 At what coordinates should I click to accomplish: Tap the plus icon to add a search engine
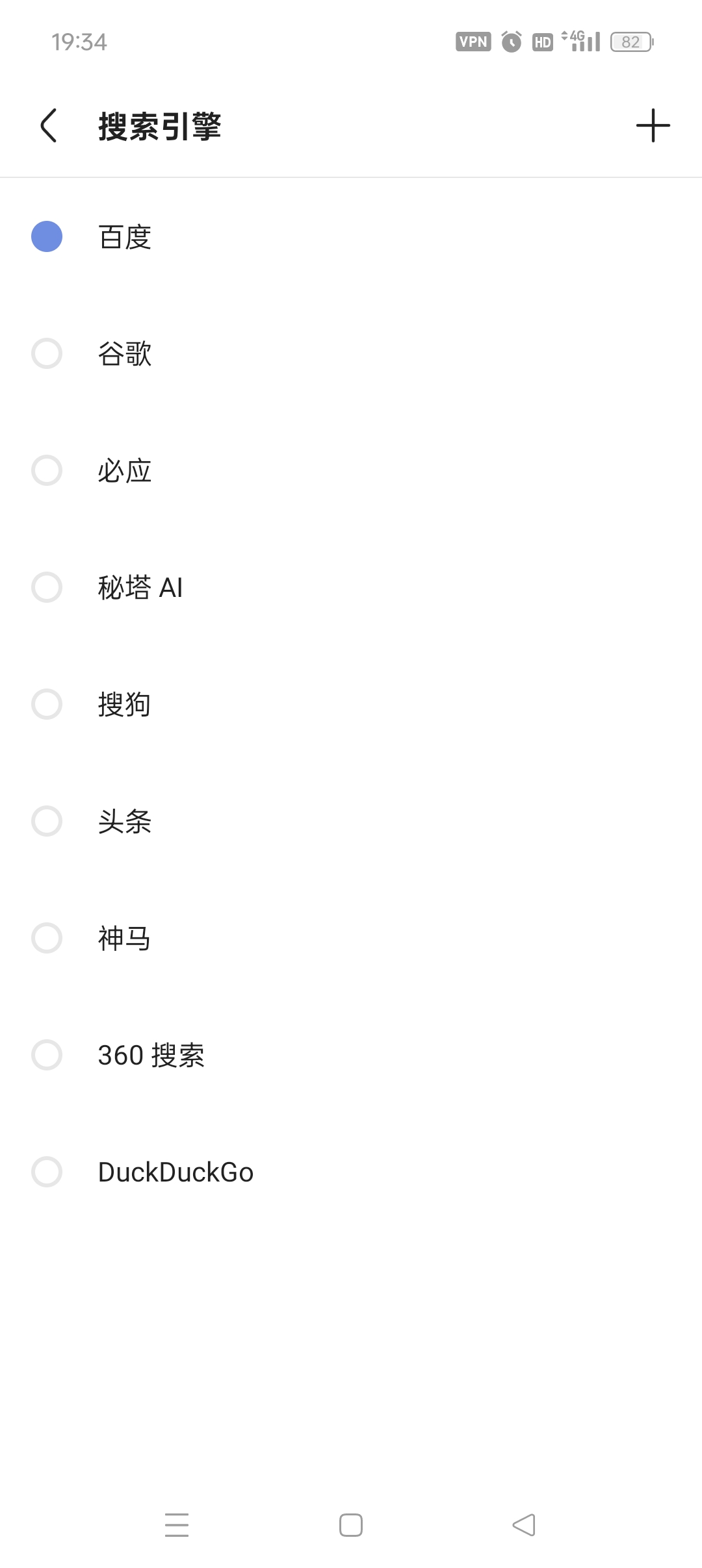pos(654,125)
